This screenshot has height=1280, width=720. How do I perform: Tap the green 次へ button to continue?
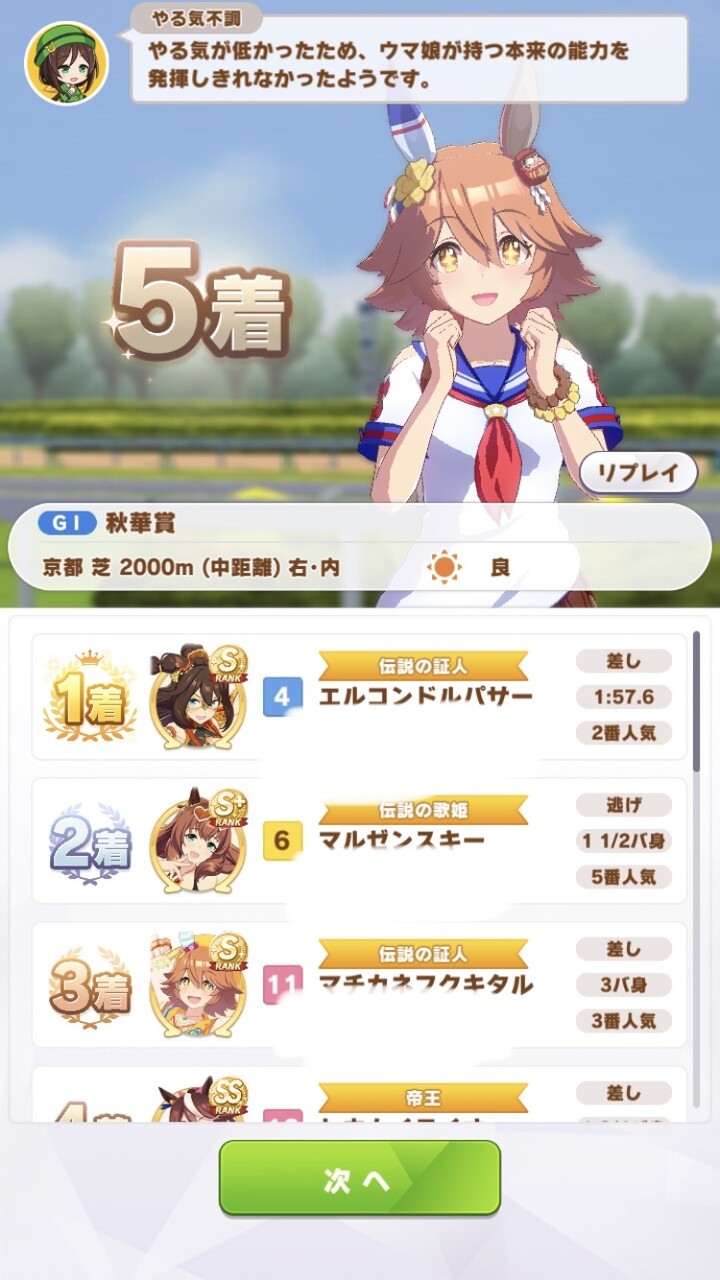(x=360, y=1180)
